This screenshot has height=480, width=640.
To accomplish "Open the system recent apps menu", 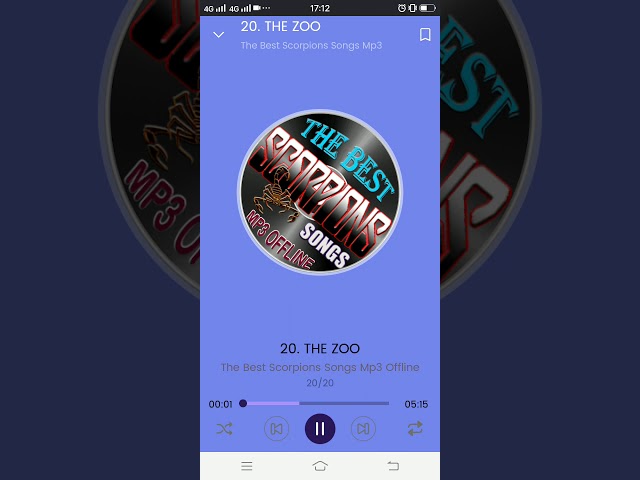I will [x=247, y=466].
